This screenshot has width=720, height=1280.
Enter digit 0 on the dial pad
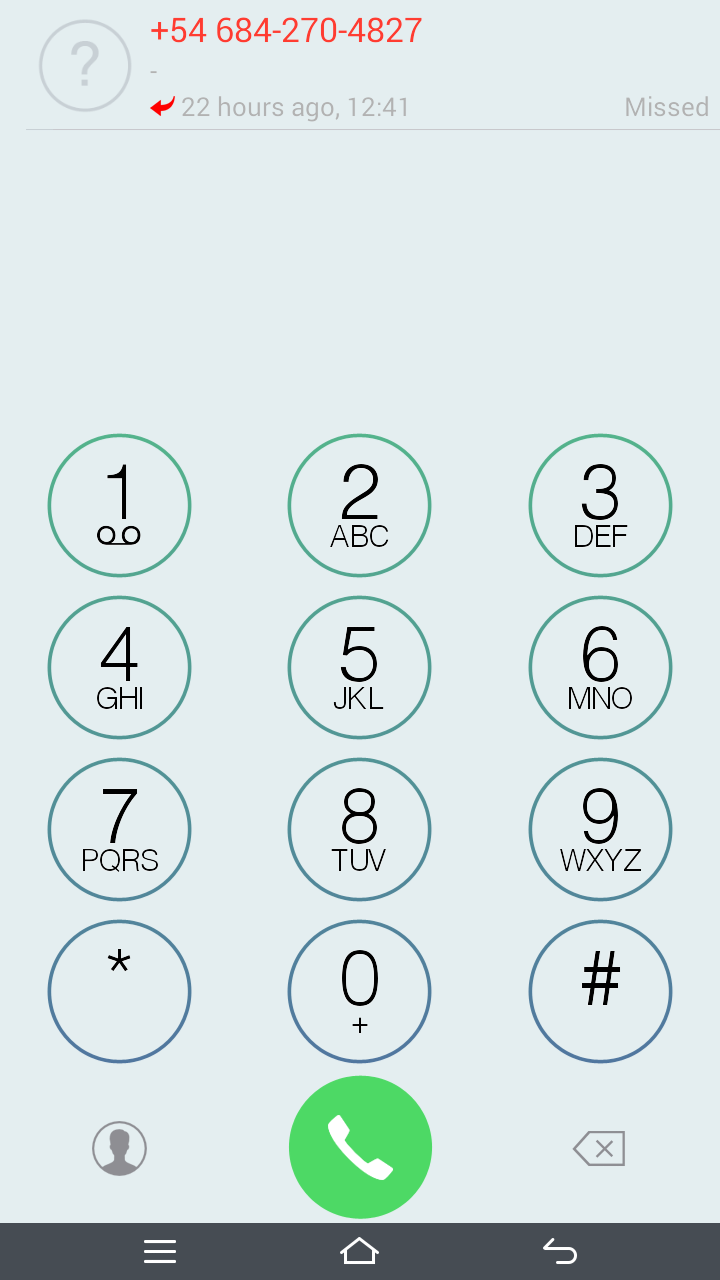point(359,991)
